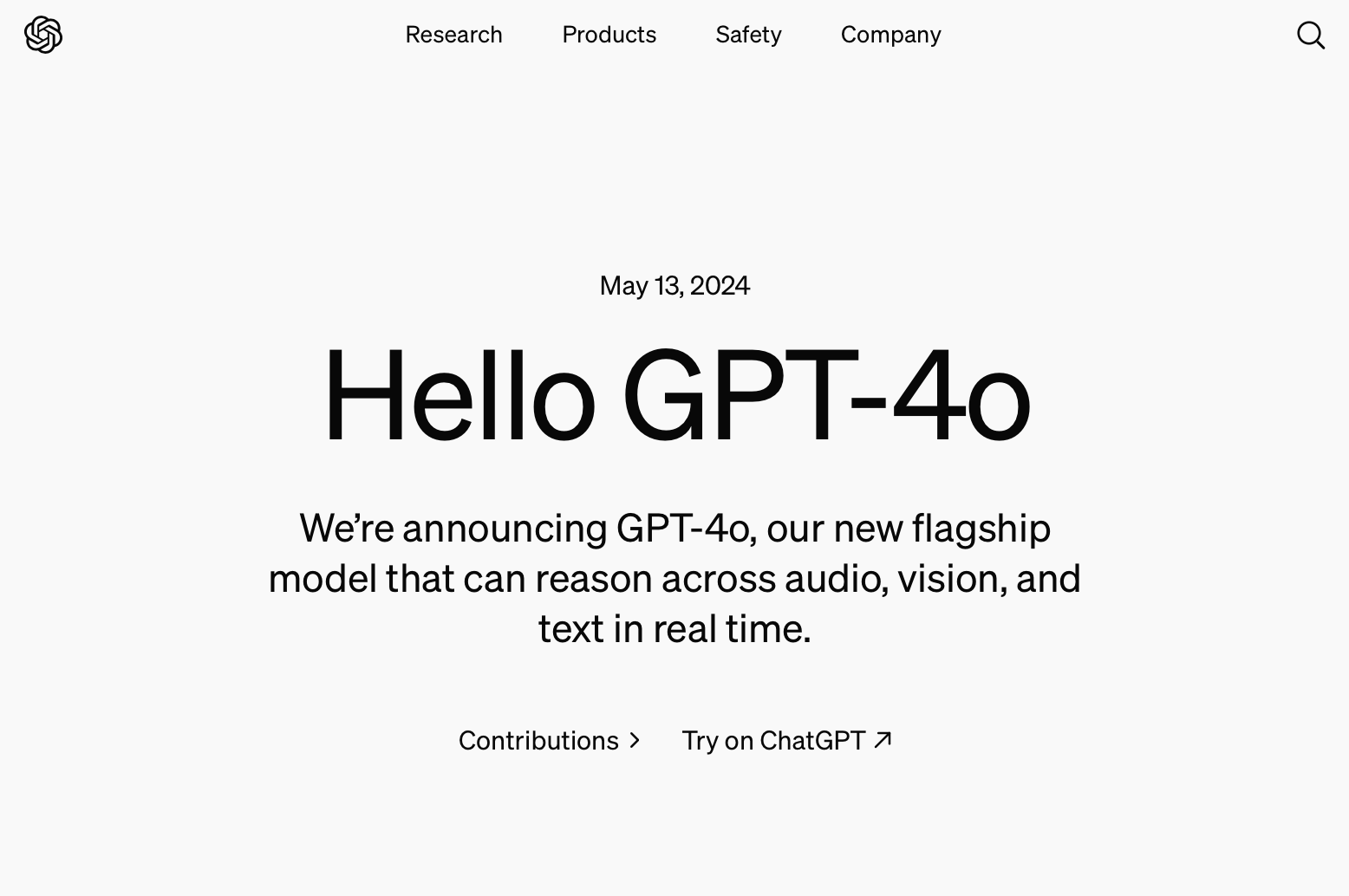Open the Research menu
1349x896 pixels.
pyautogui.click(x=453, y=35)
